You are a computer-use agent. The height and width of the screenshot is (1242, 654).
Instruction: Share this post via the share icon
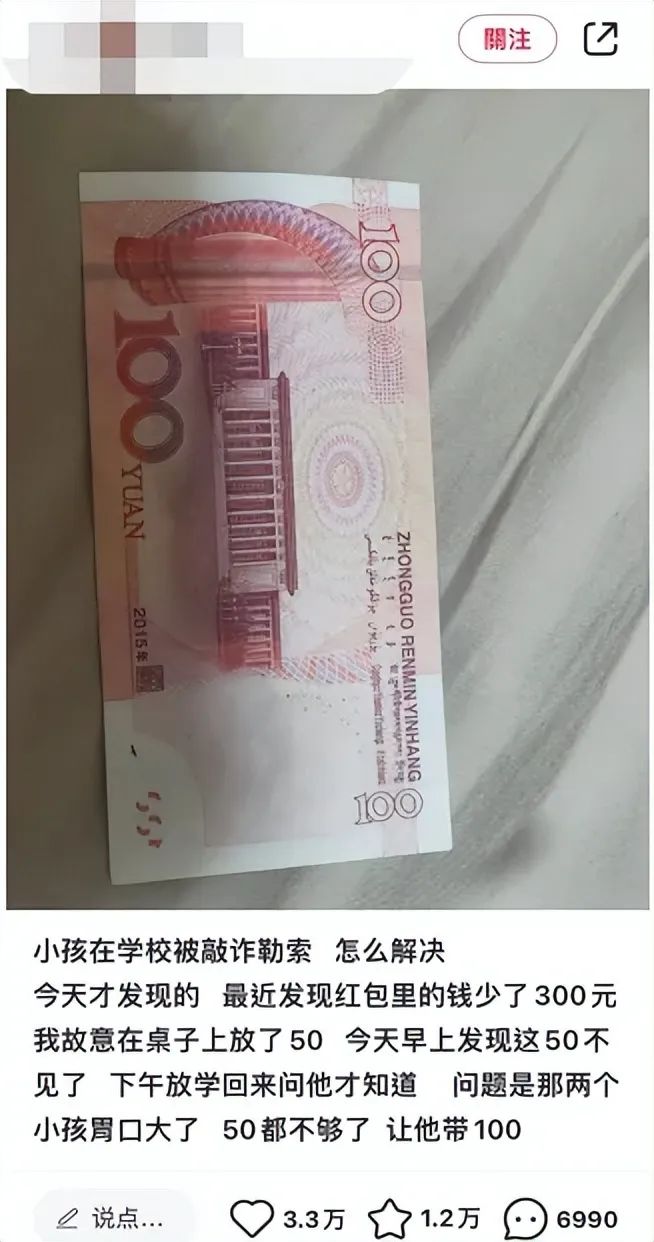(x=600, y=40)
